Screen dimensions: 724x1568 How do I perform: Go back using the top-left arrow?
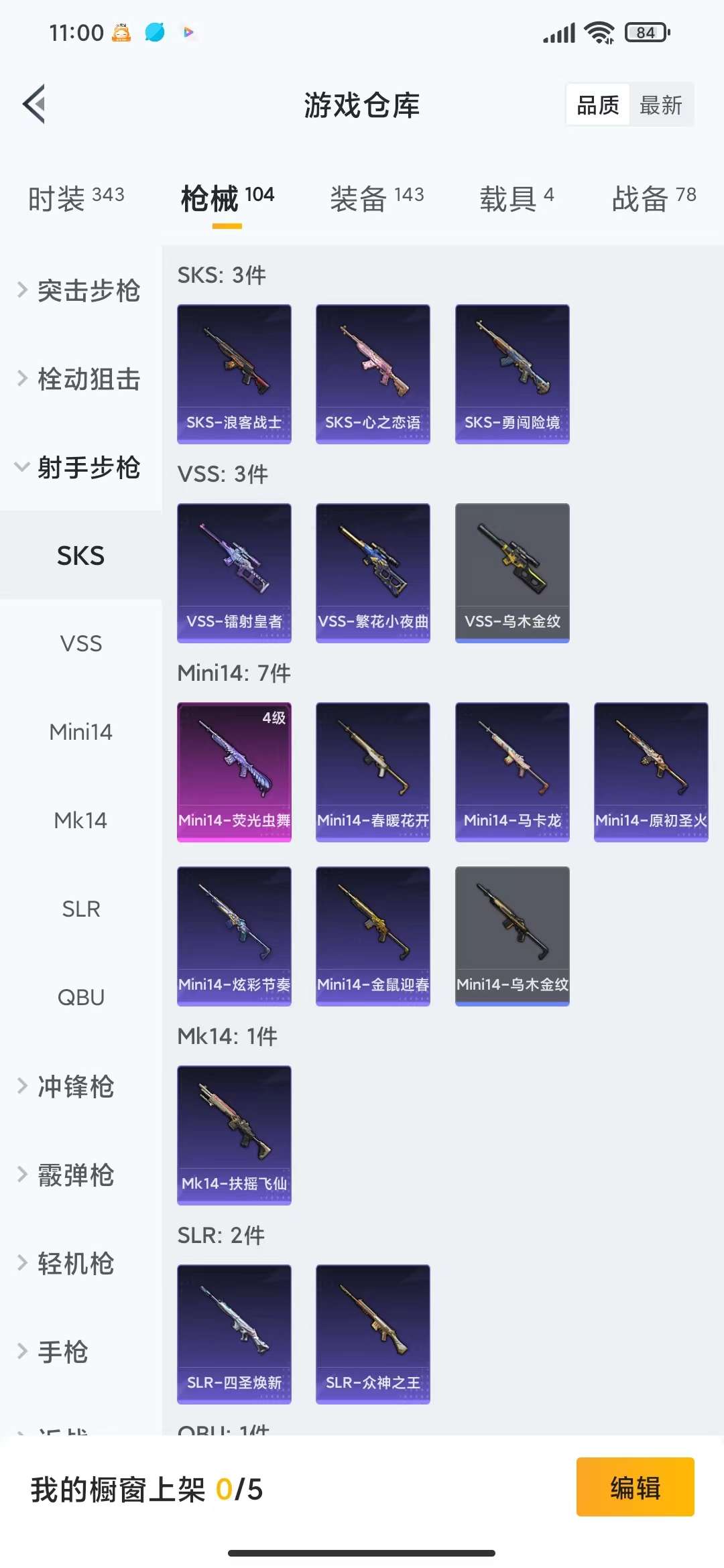click(x=35, y=105)
